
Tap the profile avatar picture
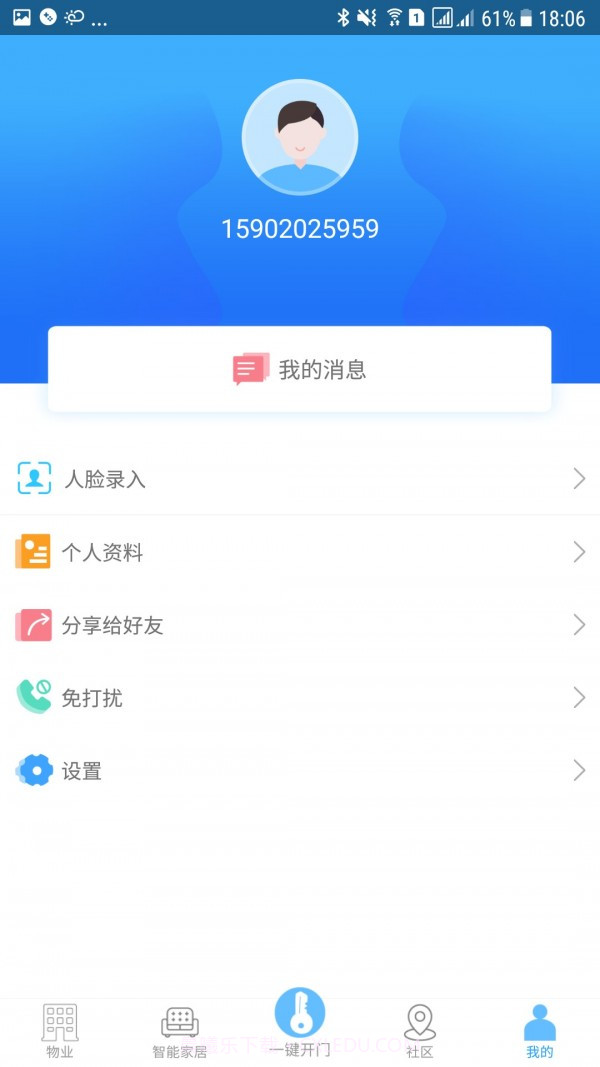300,138
